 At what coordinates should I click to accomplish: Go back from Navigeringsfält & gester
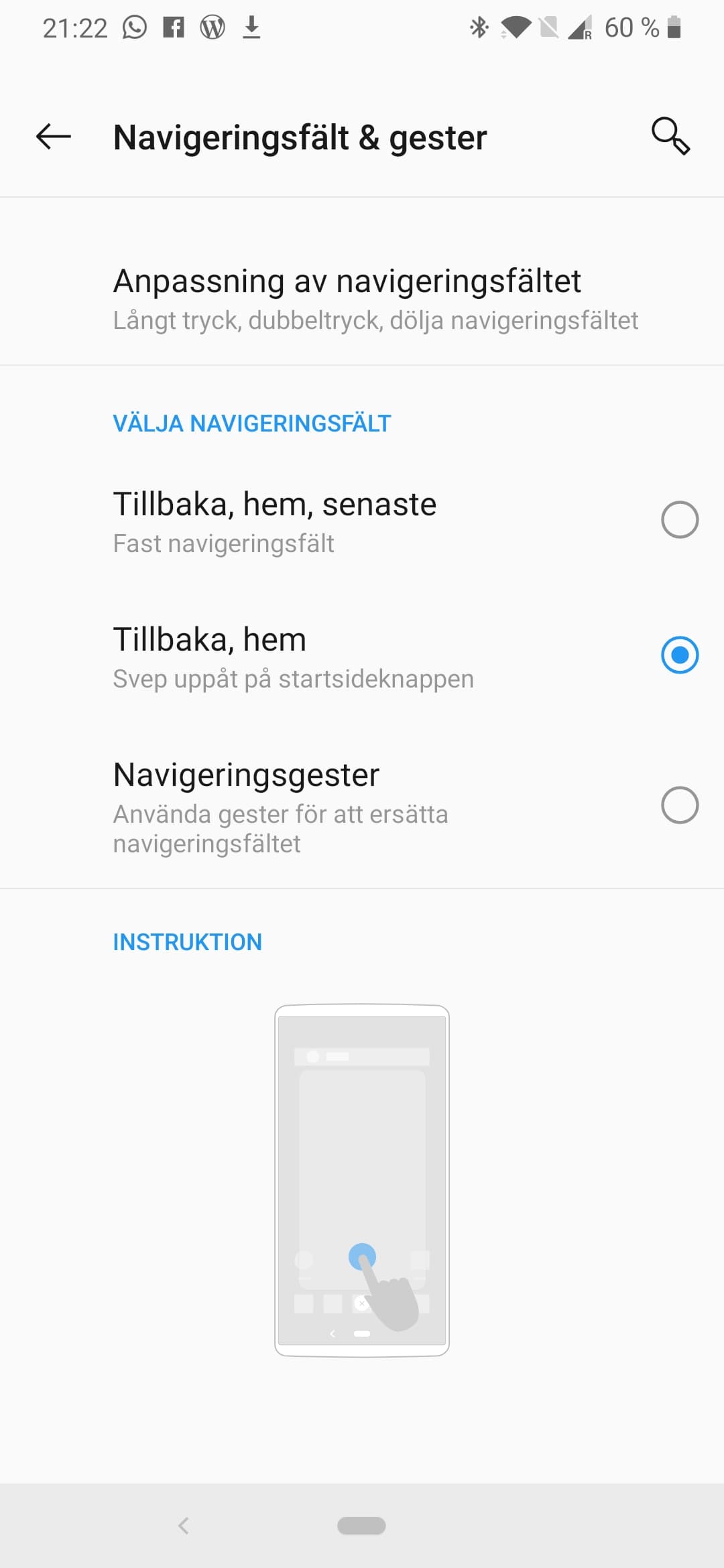click(x=54, y=137)
